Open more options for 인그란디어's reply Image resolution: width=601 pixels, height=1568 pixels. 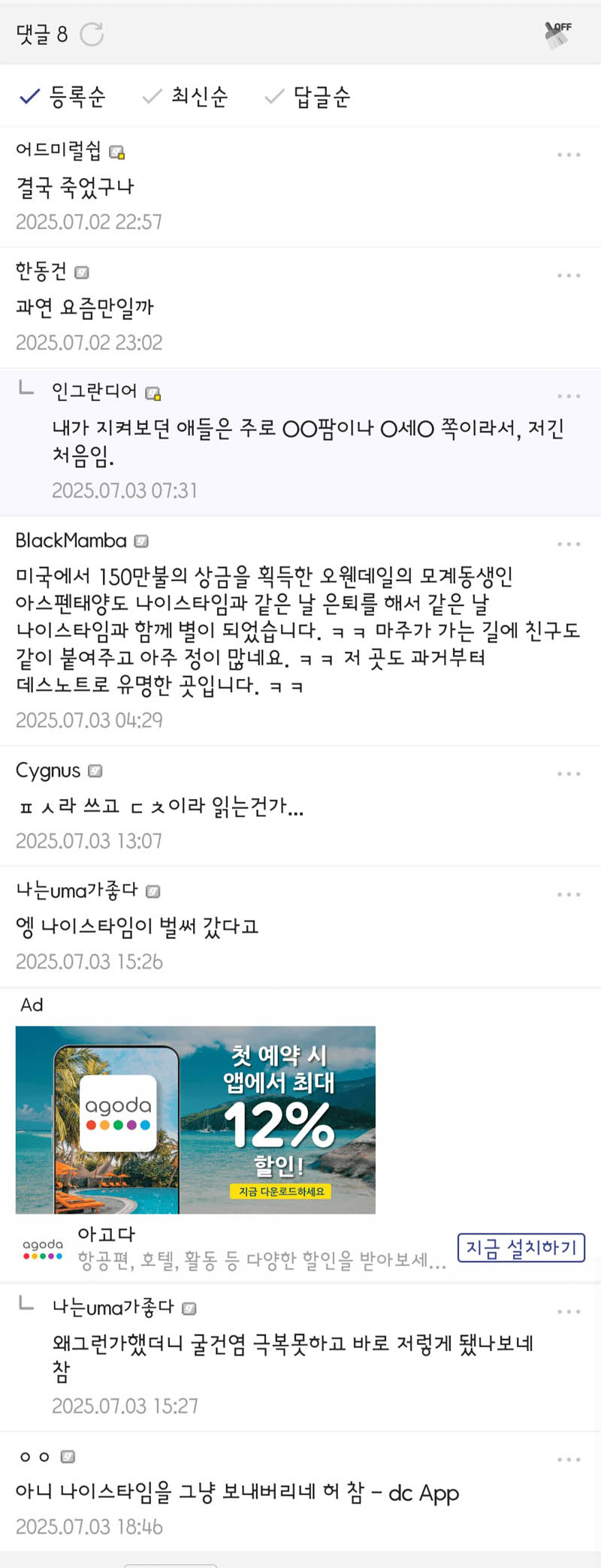click(x=569, y=396)
